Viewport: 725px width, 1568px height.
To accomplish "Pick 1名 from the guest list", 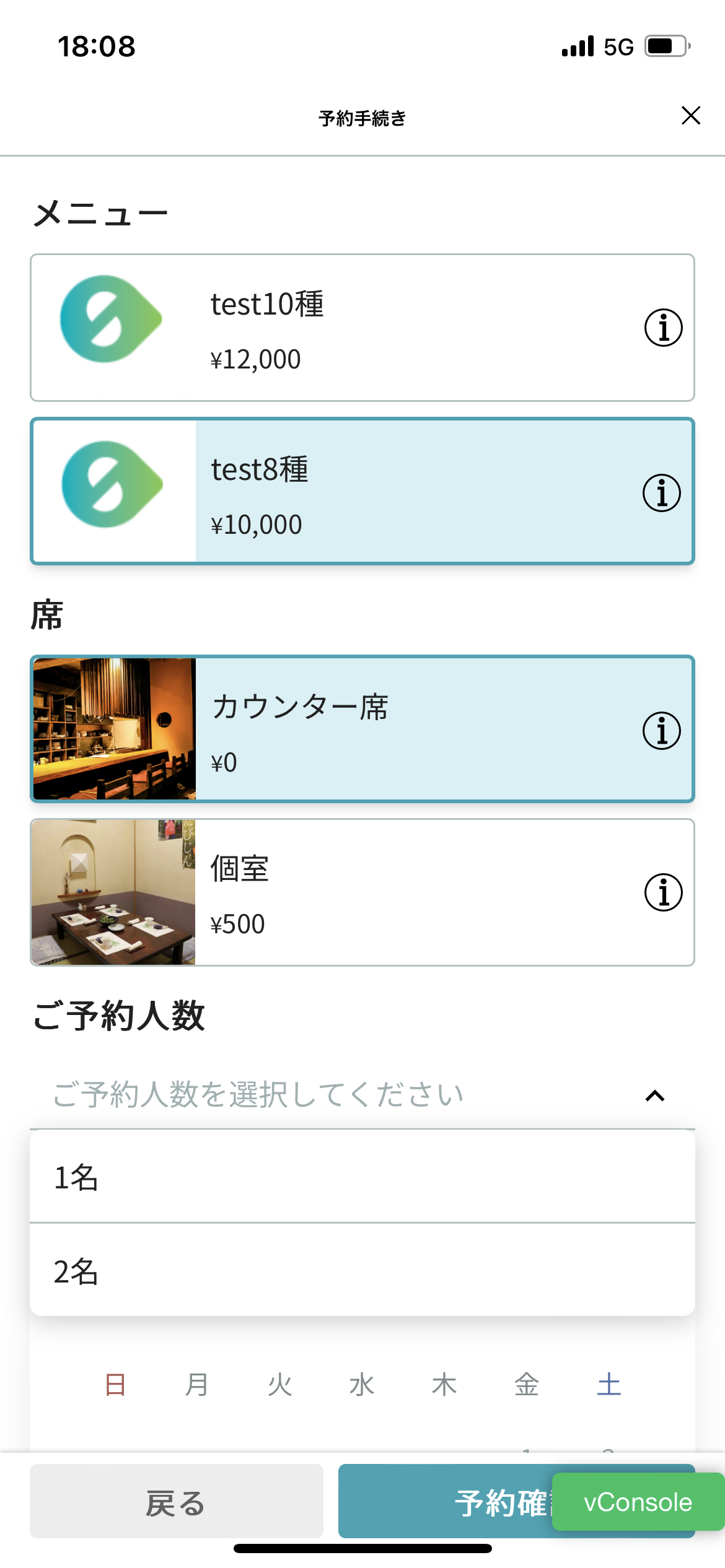I will 362,1177.
